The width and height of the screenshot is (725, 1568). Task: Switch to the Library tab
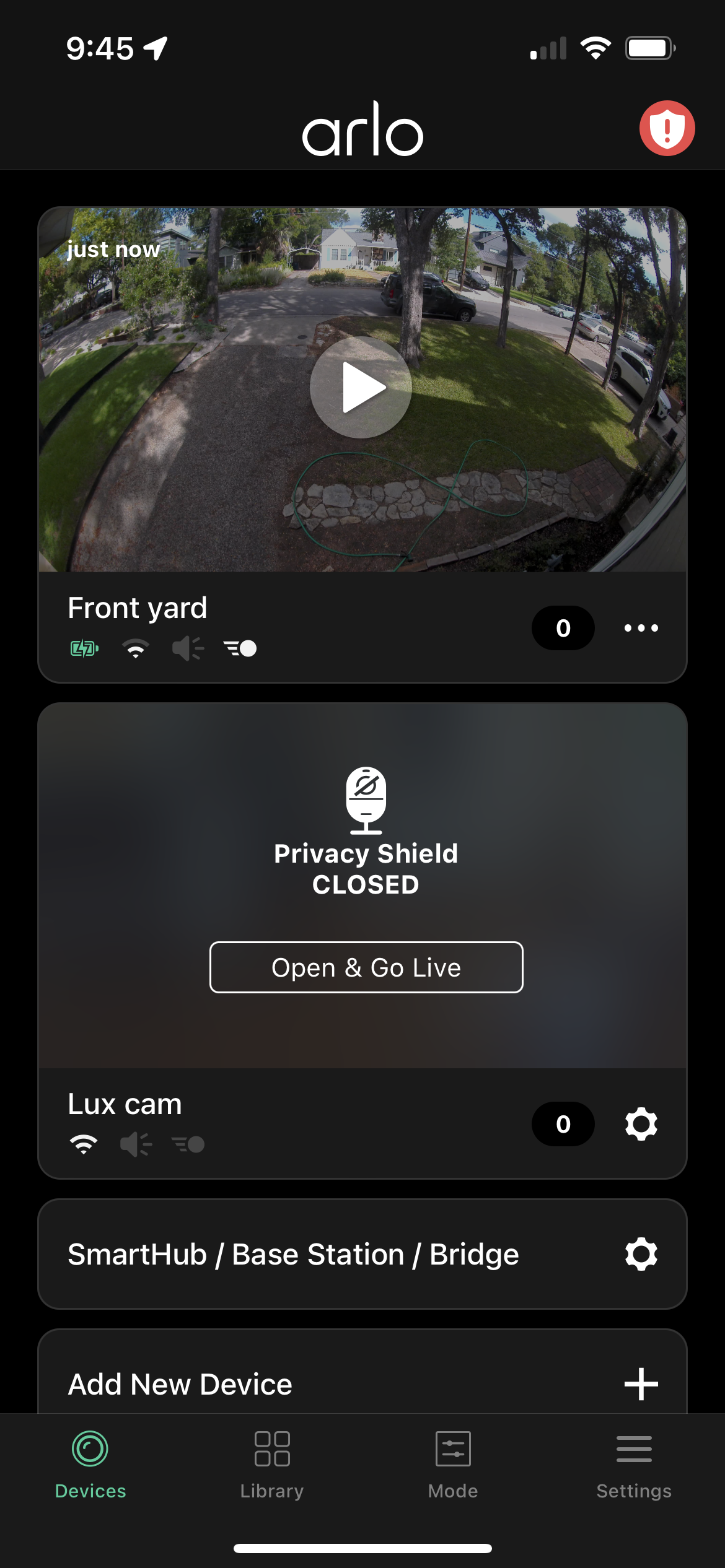click(272, 1465)
